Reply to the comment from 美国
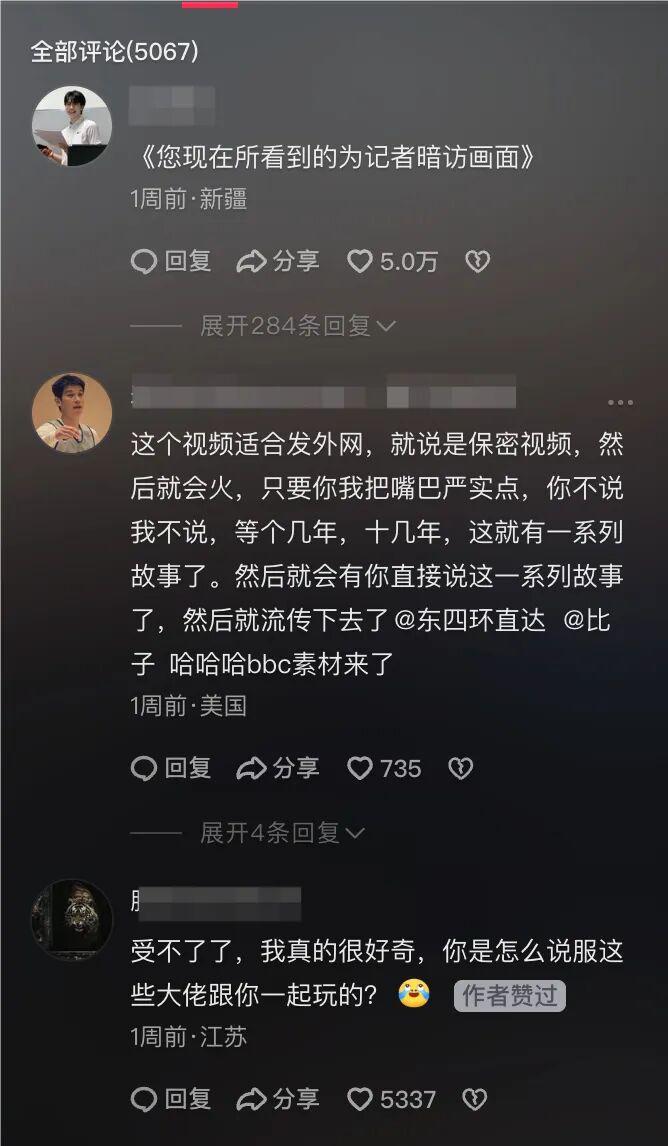 [171, 768]
